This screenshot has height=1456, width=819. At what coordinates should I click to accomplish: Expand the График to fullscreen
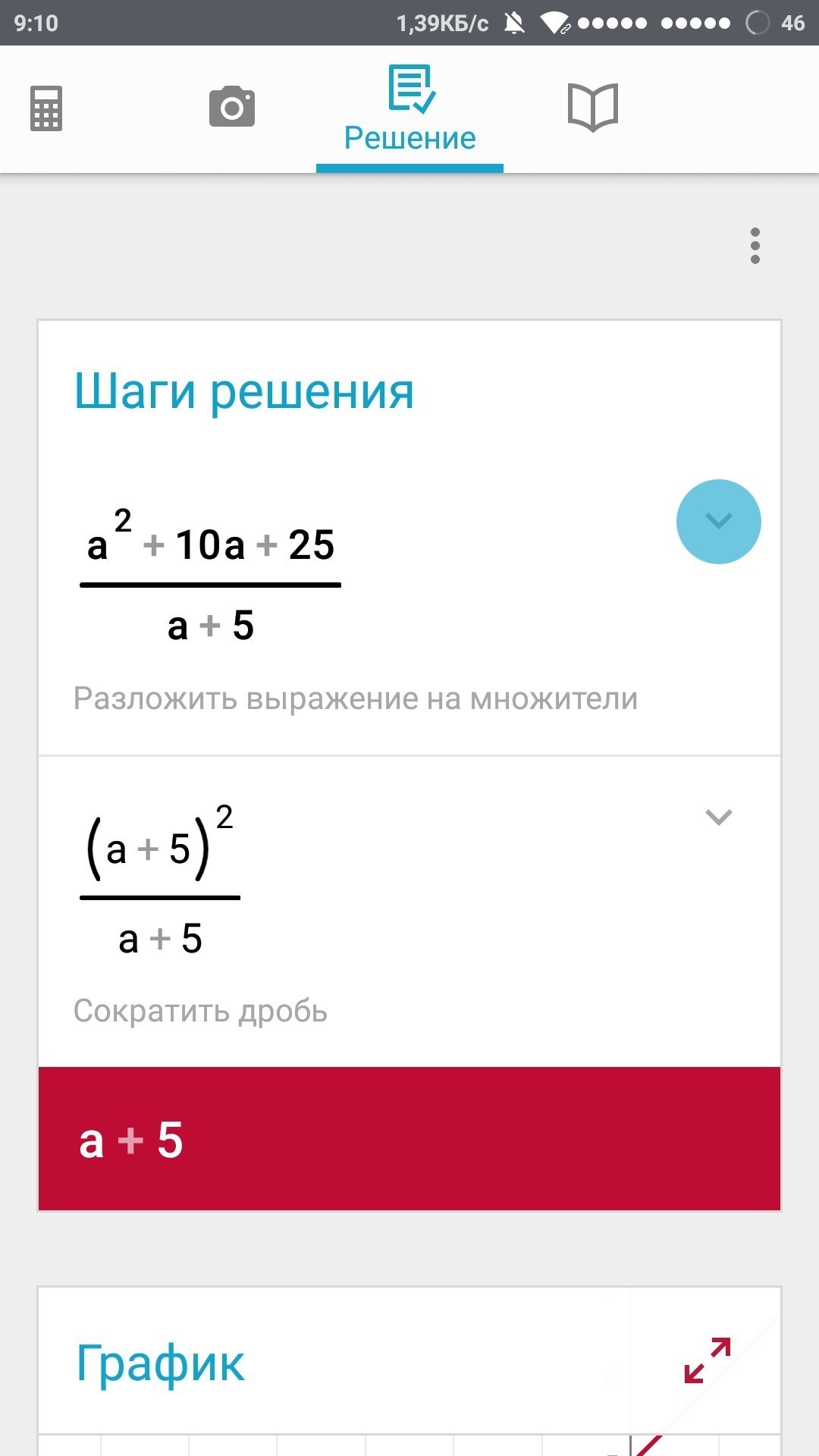[x=708, y=1360]
